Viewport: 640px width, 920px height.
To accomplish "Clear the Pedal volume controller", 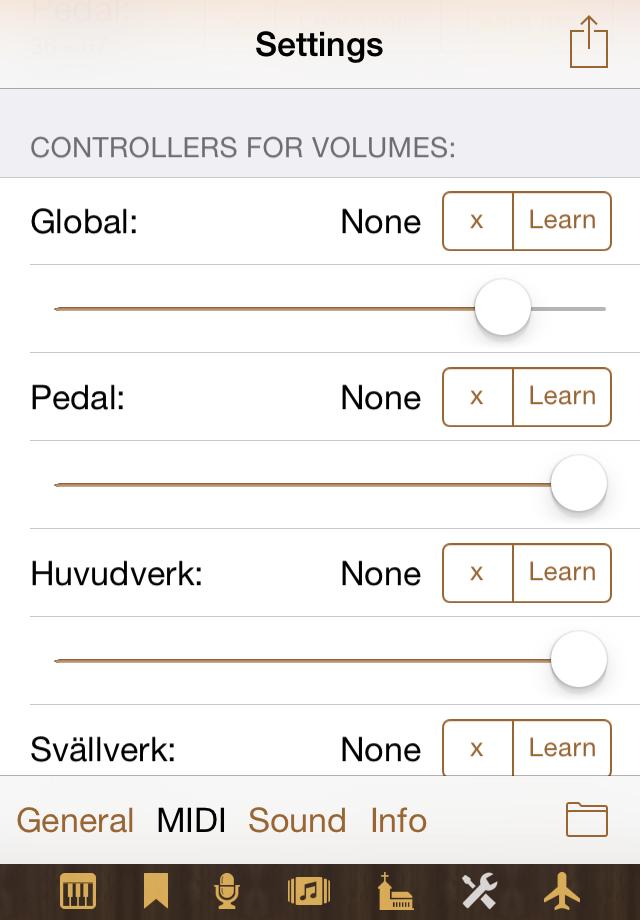I will pos(477,397).
